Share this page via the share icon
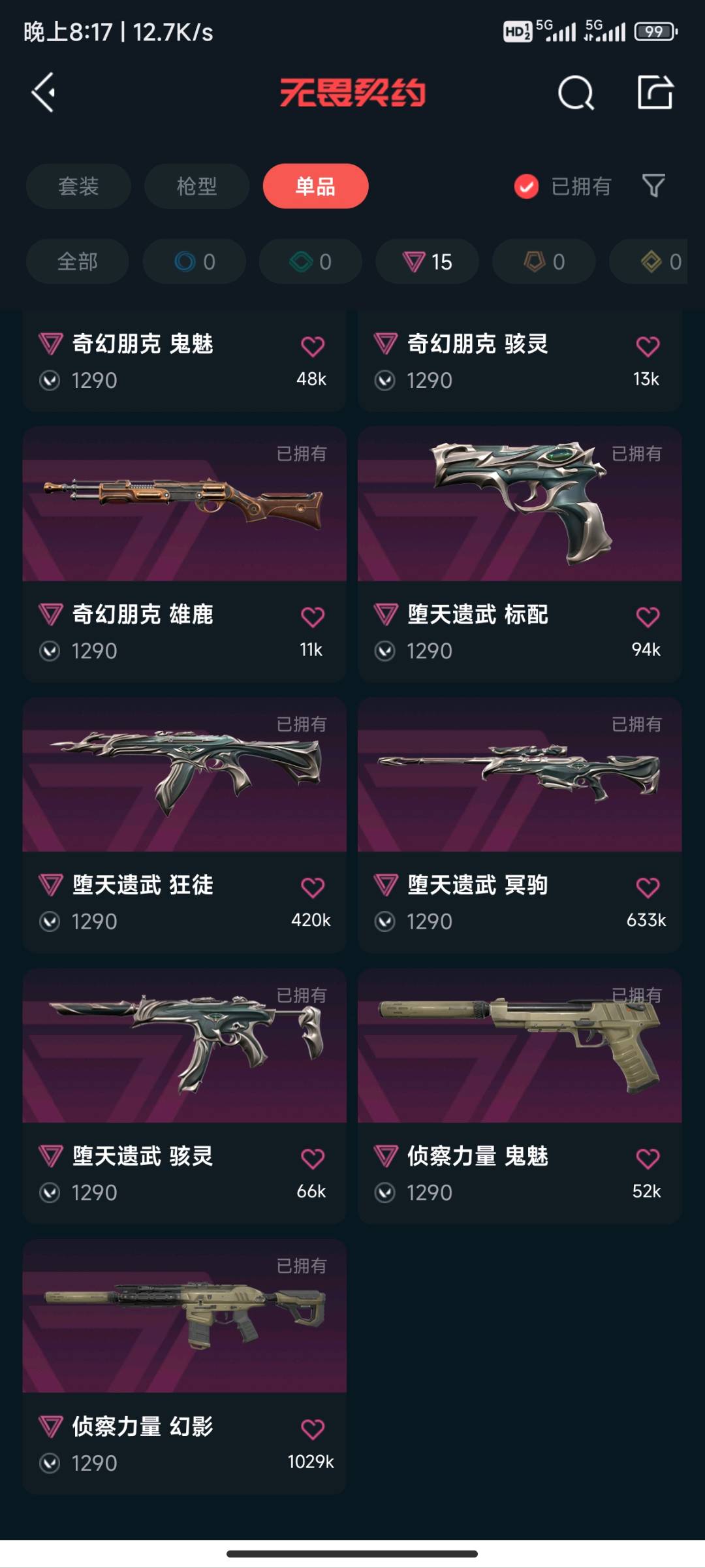This screenshot has height=1568, width=705. pos(655,93)
